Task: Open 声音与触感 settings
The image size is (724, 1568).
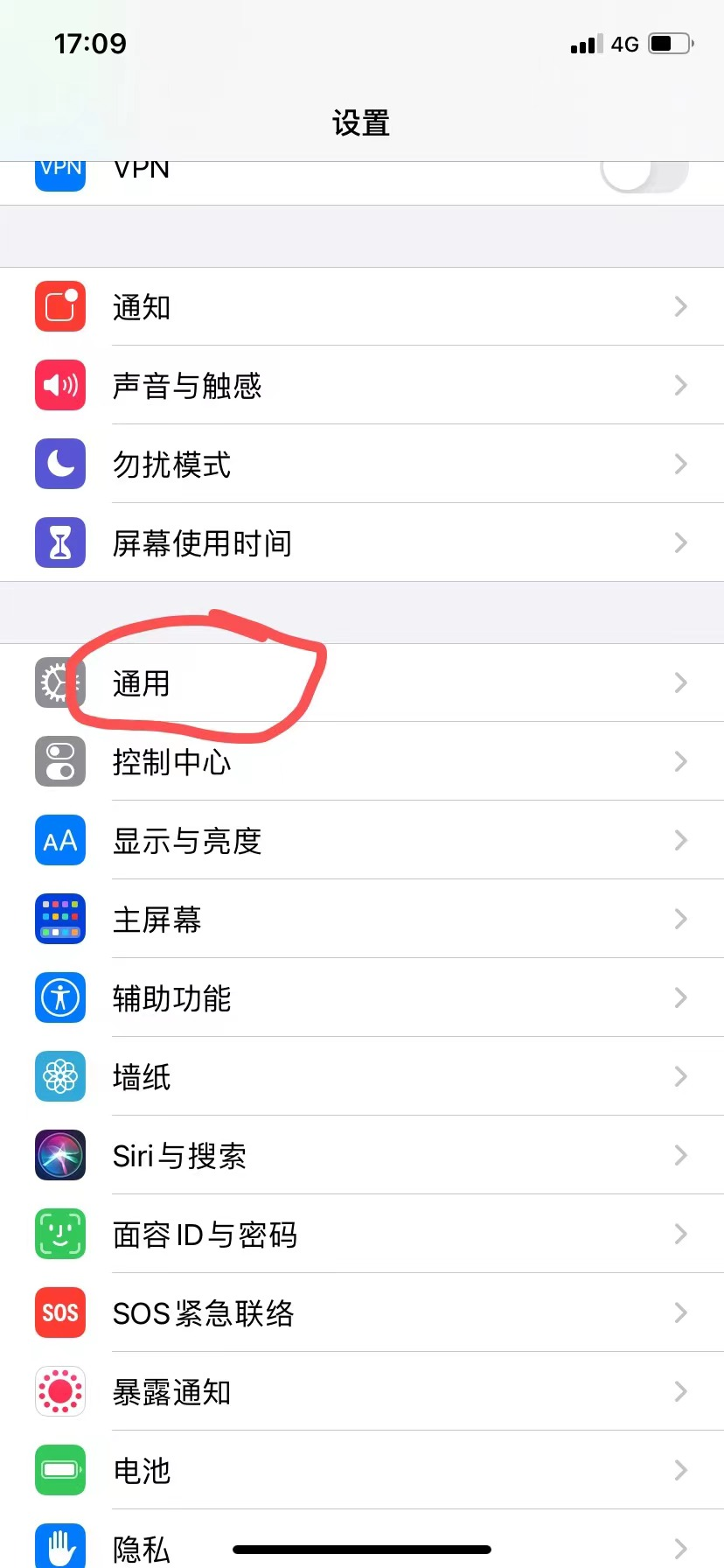Action: [362, 386]
